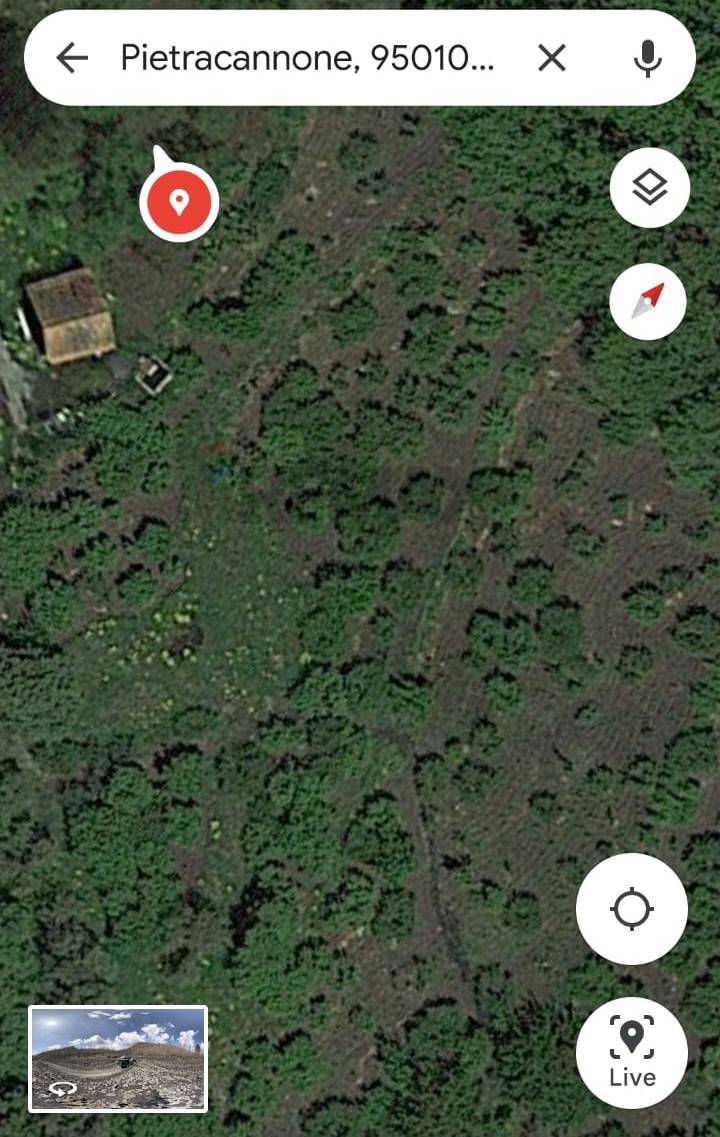Launch Live View navigation
720x1137 pixels.
(631, 1051)
